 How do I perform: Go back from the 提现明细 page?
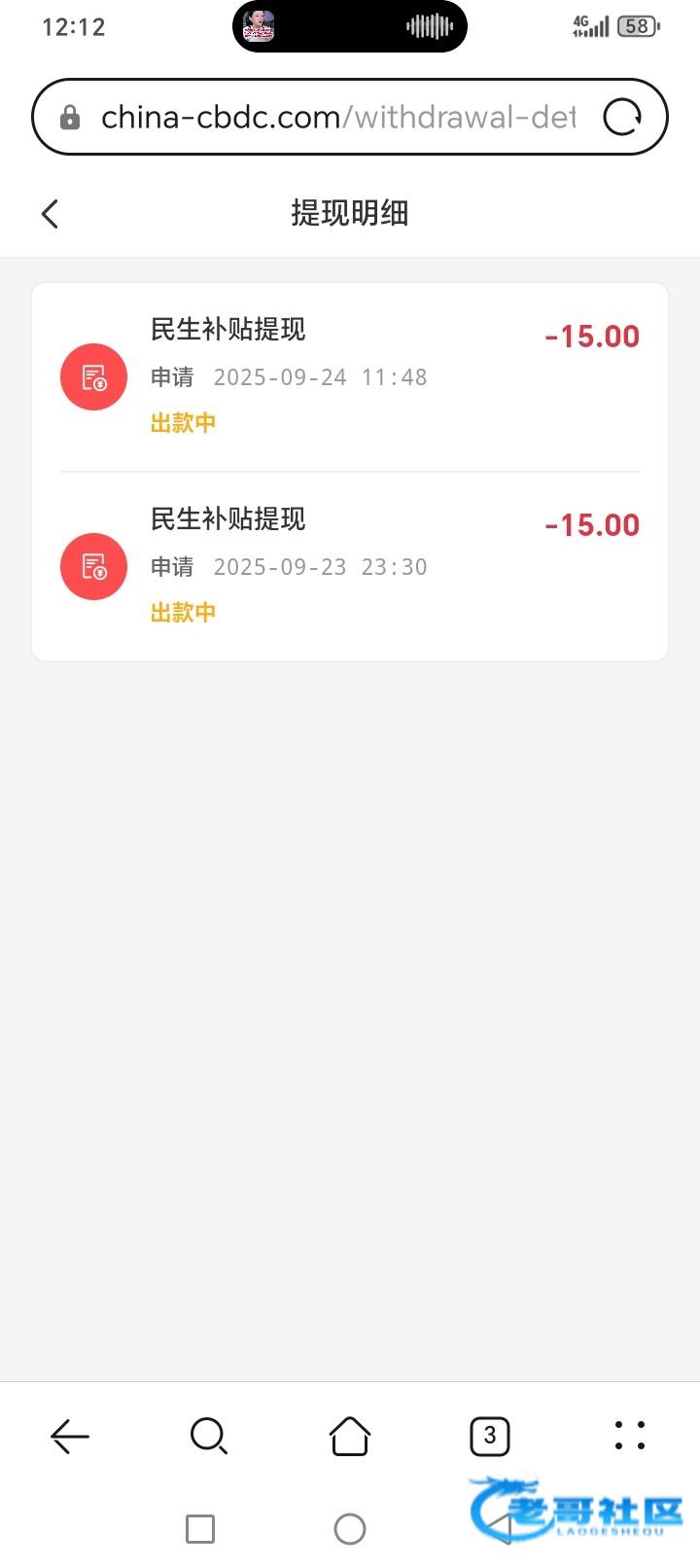pyautogui.click(x=51, y=213)
